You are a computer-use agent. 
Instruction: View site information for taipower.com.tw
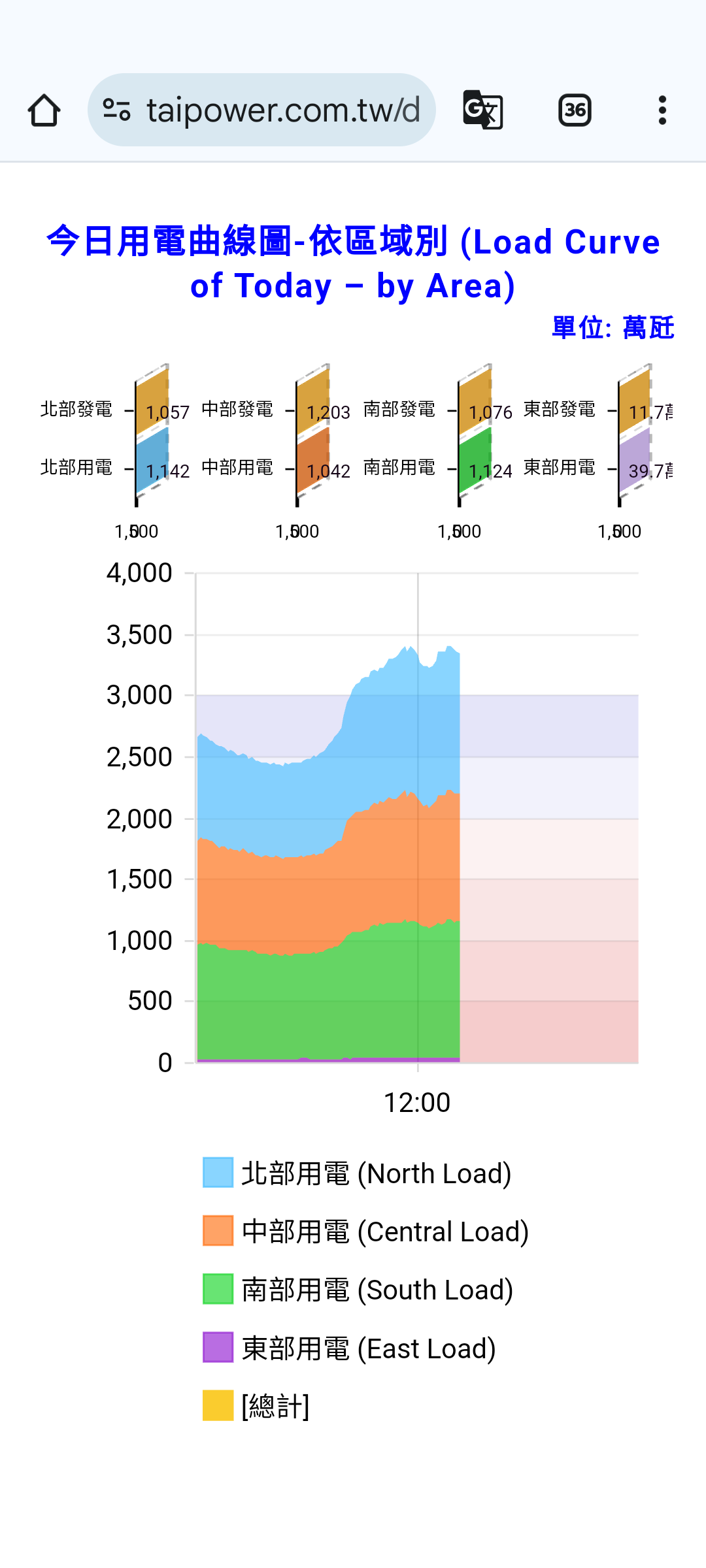[x=117, y=110]
